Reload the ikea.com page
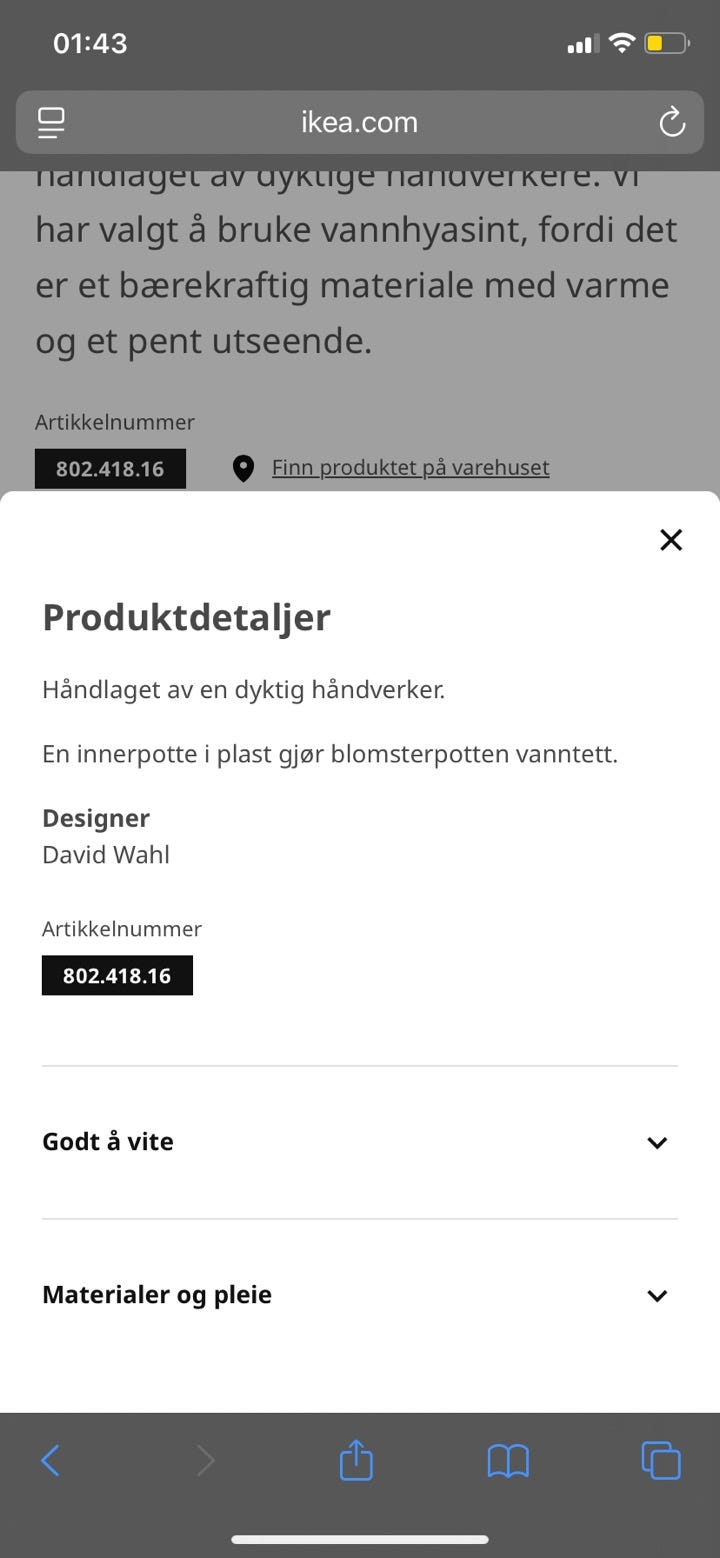The height and width of the screenshot is (1558, 720). pyautogui.click(x=671, y=122)
